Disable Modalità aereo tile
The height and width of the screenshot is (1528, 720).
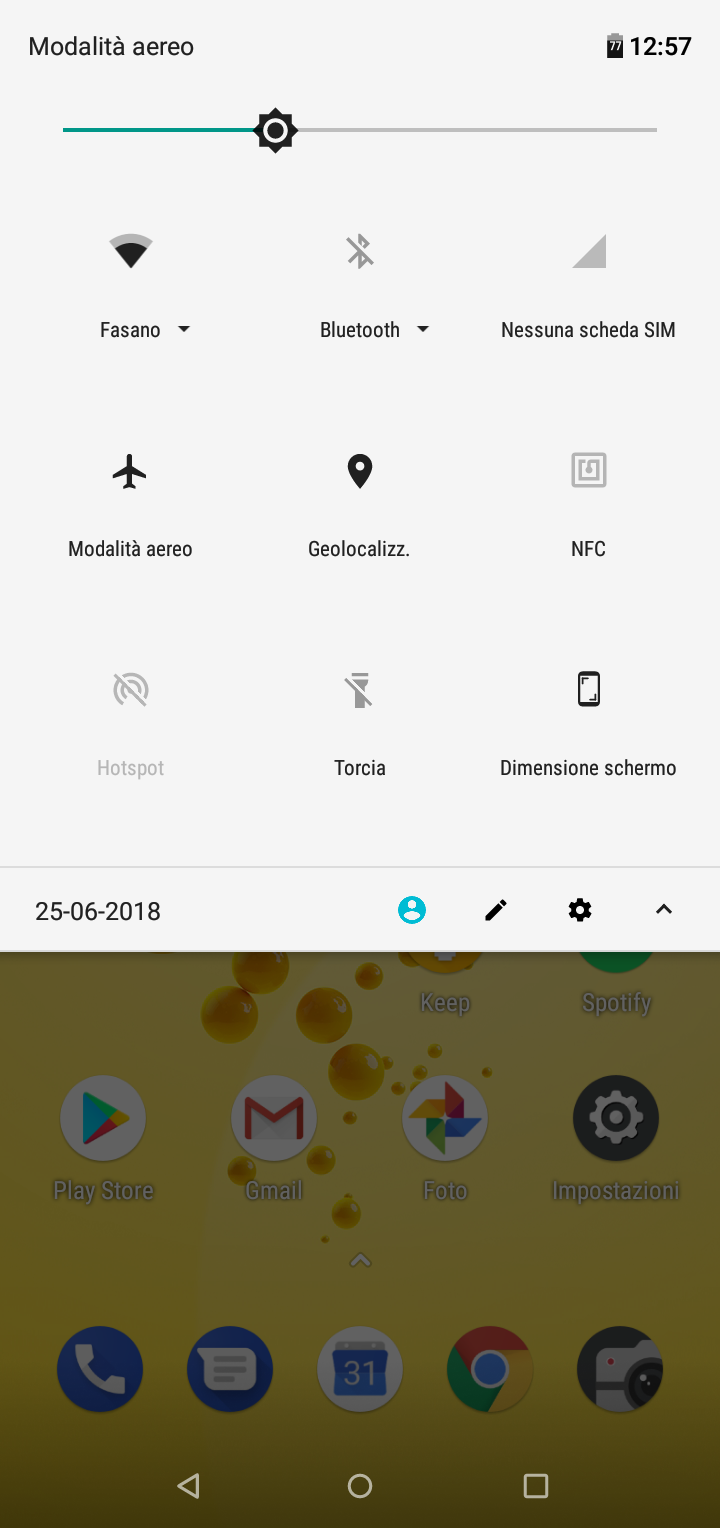tap(130, 471)
